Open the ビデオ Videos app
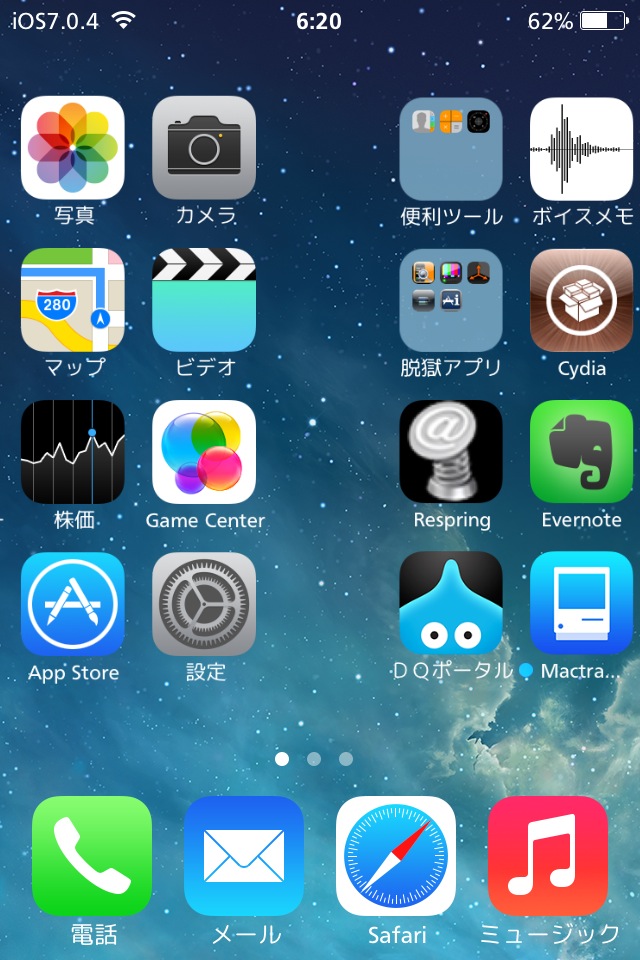Viewport: 640px width, 960px height. coord(204,300)
